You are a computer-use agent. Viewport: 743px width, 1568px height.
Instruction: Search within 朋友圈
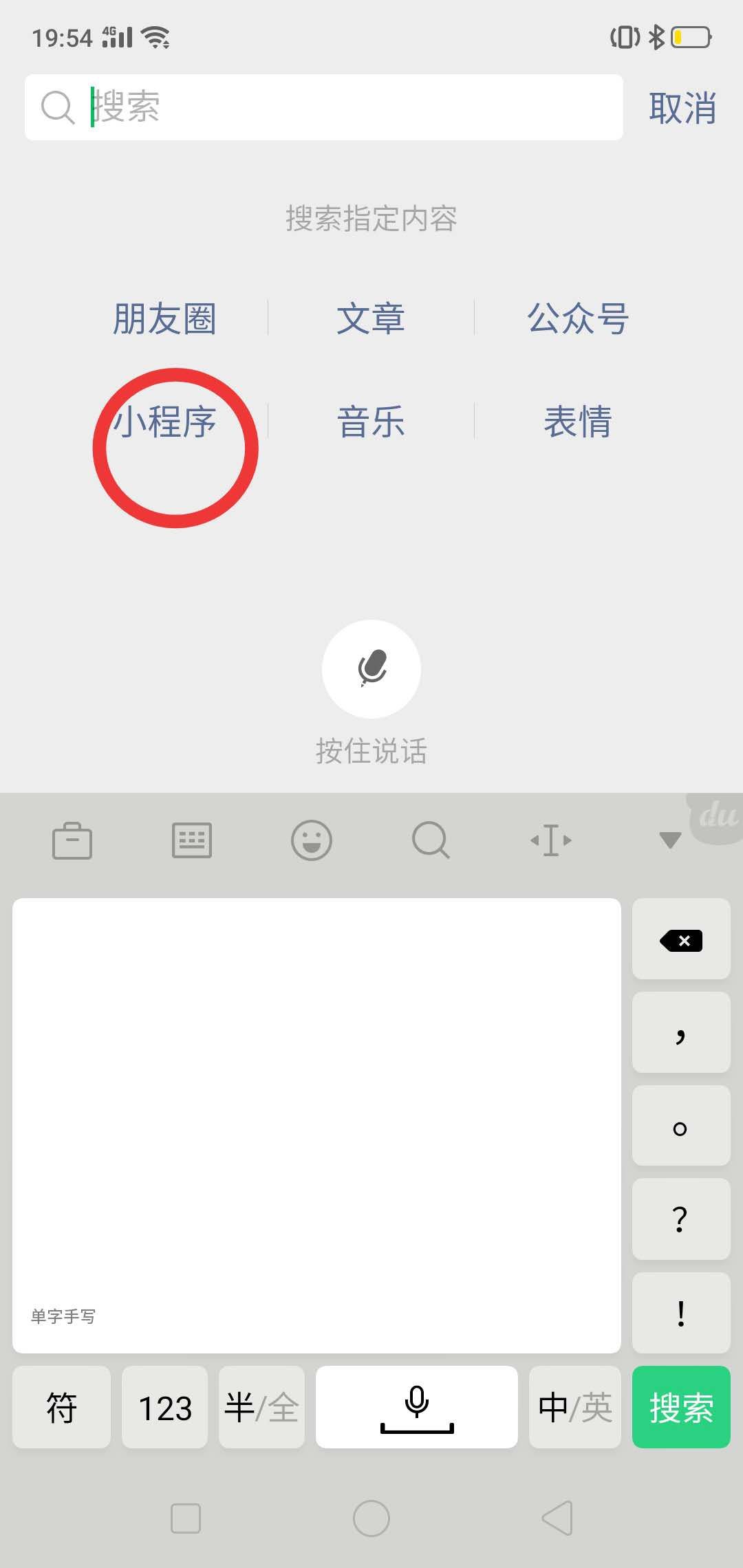coord(164,318)
